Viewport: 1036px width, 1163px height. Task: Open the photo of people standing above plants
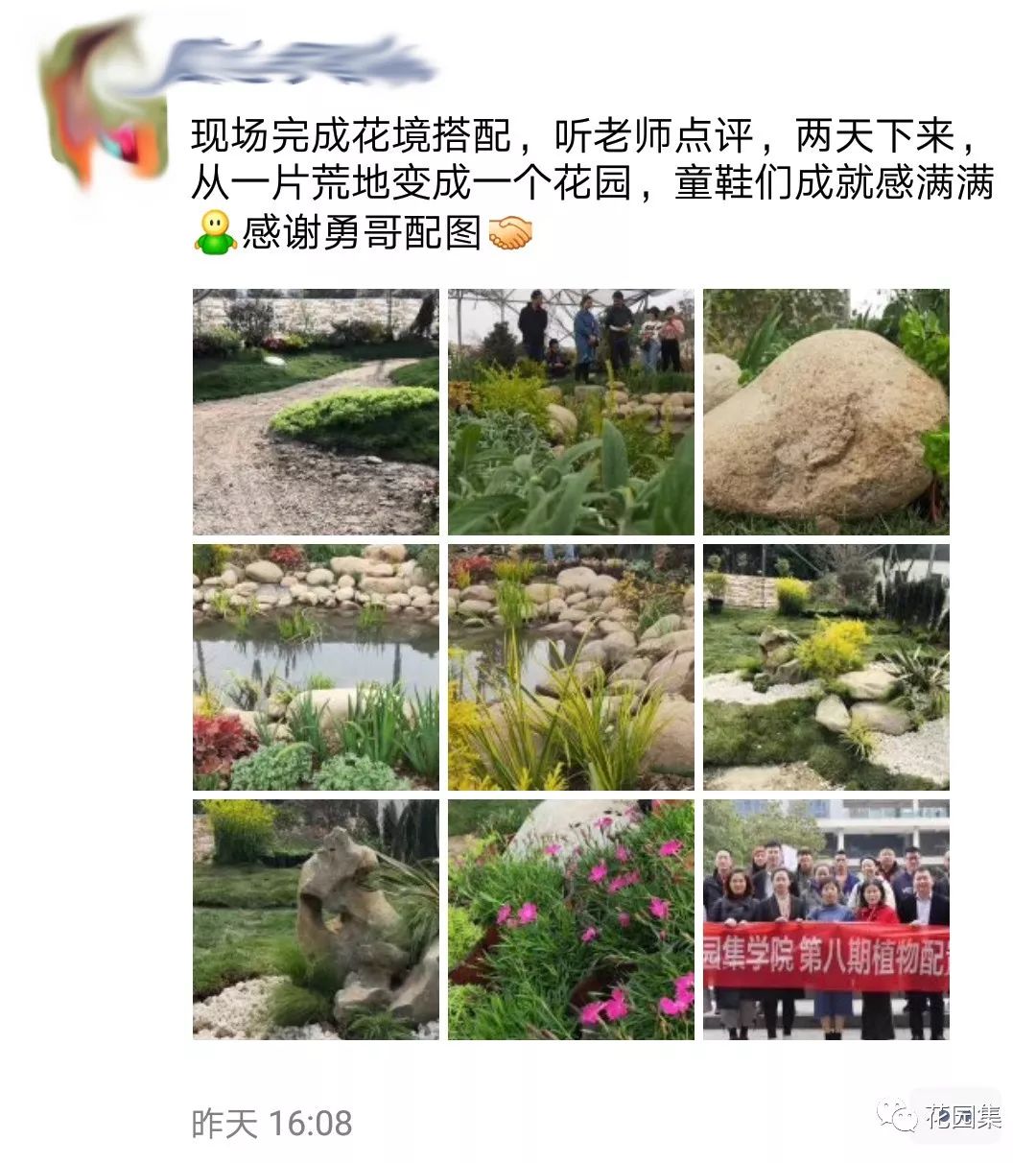tap(571, 412)
